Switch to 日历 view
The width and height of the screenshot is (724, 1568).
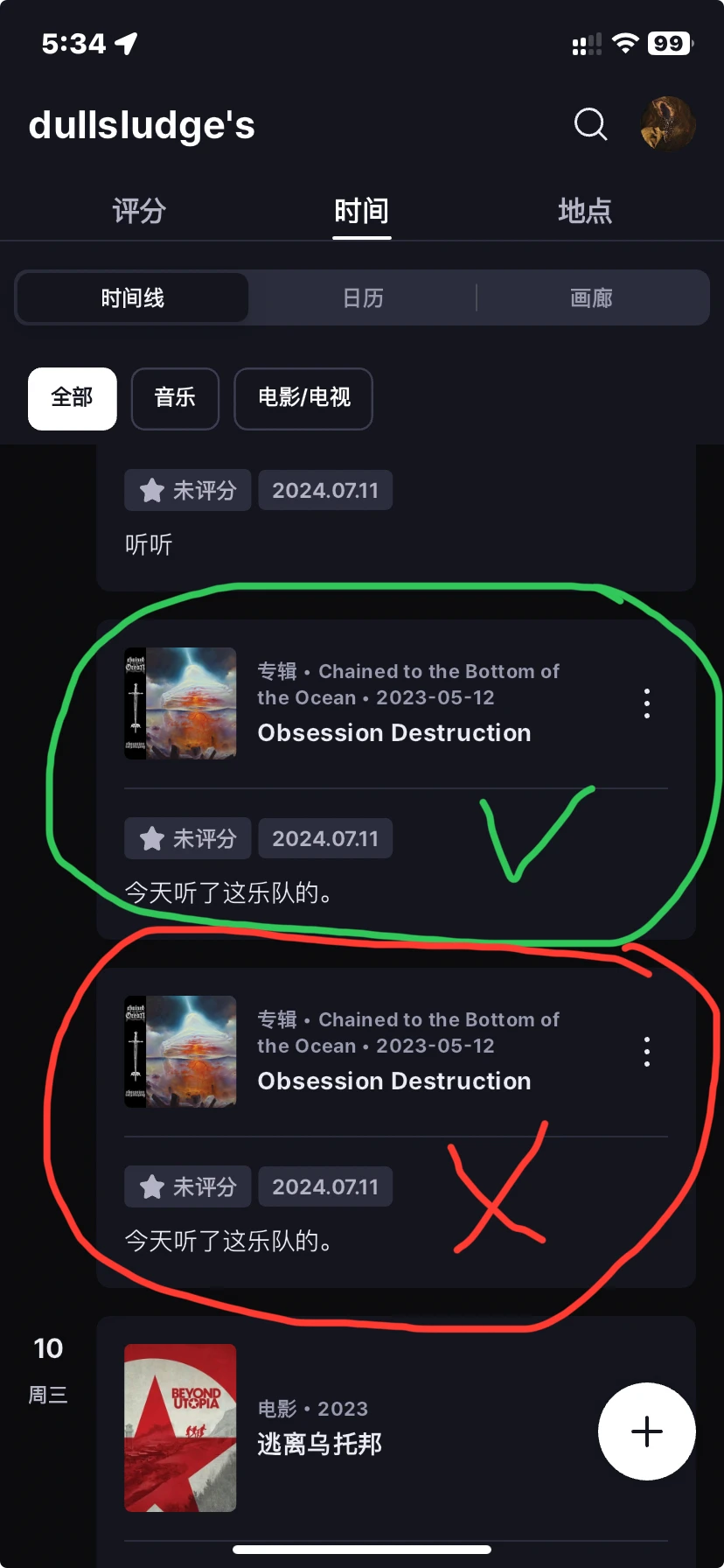[363, 298]
